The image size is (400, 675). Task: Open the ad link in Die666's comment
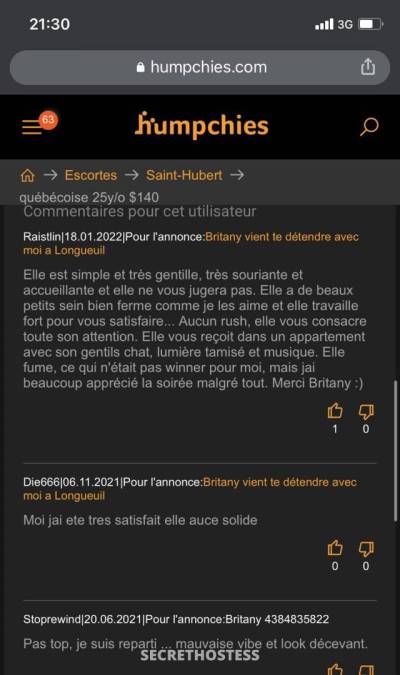tap(189, 489)
